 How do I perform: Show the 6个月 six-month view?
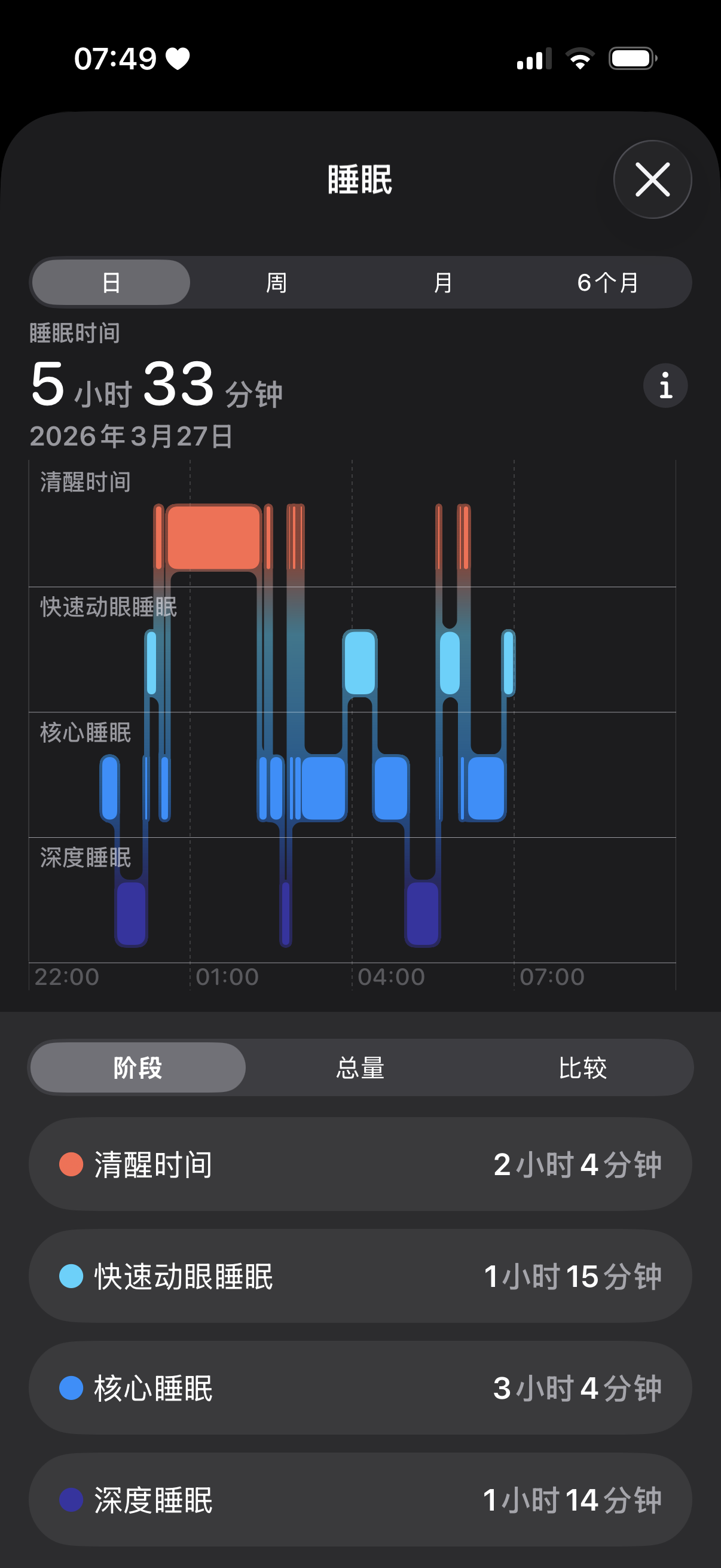608,282
